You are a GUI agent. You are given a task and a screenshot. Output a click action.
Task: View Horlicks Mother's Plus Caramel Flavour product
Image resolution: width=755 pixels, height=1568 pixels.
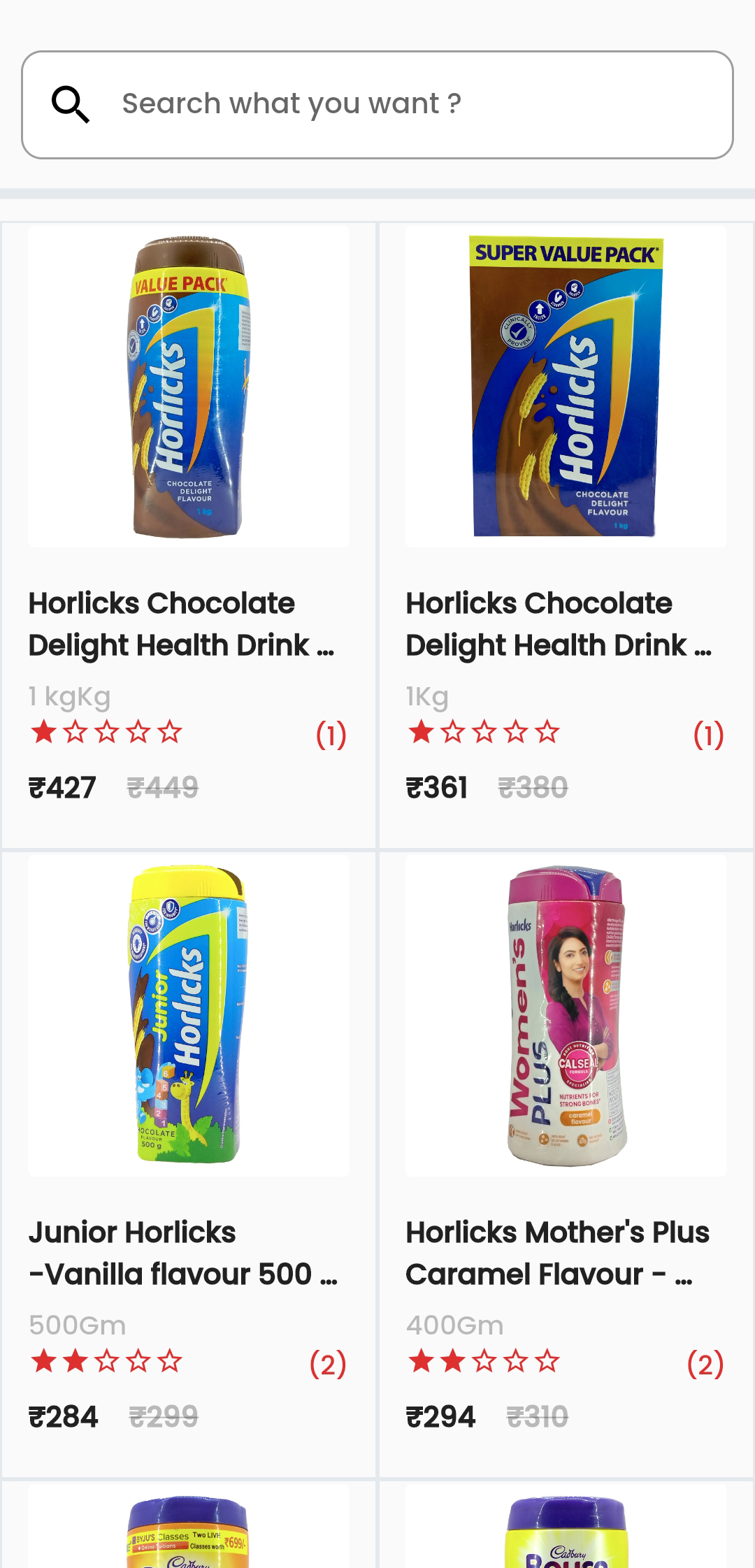pos(566,1016)
